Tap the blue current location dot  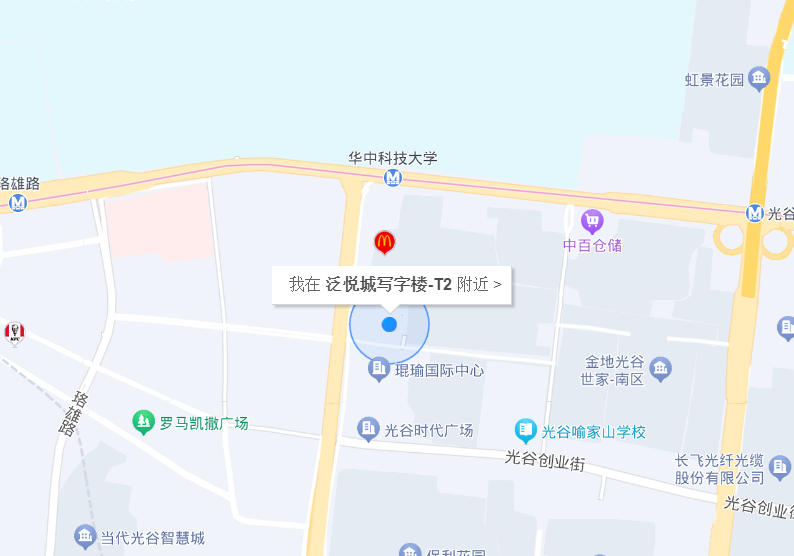coord(389,324)
